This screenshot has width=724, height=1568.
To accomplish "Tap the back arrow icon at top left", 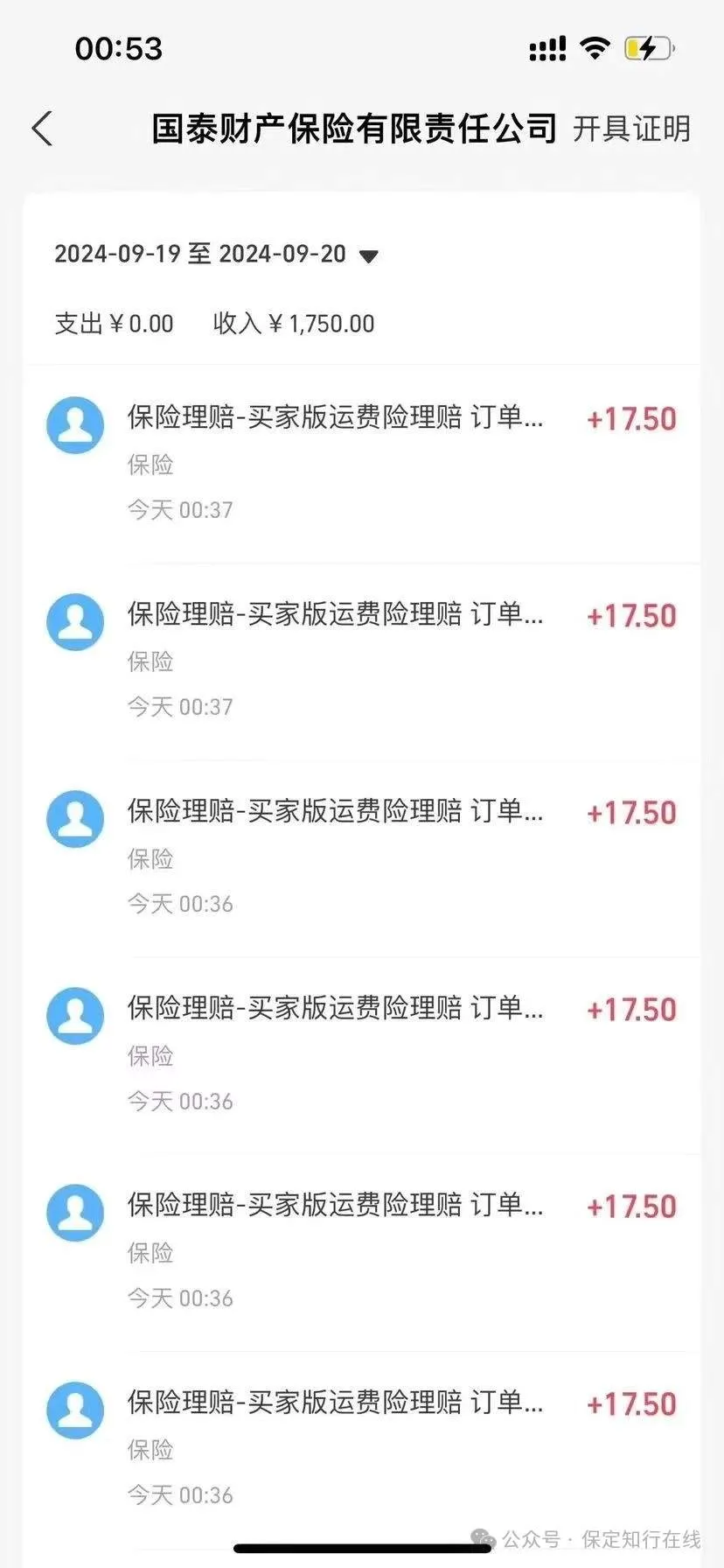I will point(44,128).
